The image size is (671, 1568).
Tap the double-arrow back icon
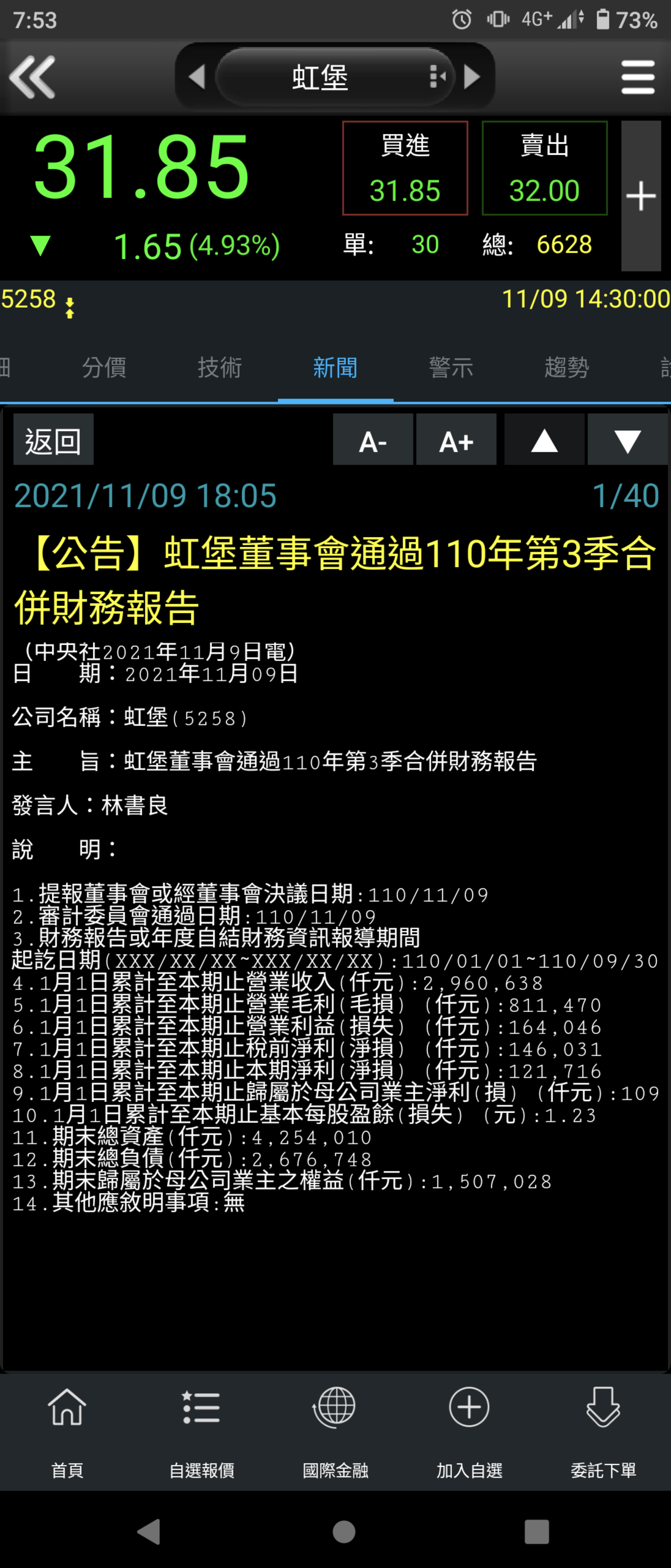point(33,77)
